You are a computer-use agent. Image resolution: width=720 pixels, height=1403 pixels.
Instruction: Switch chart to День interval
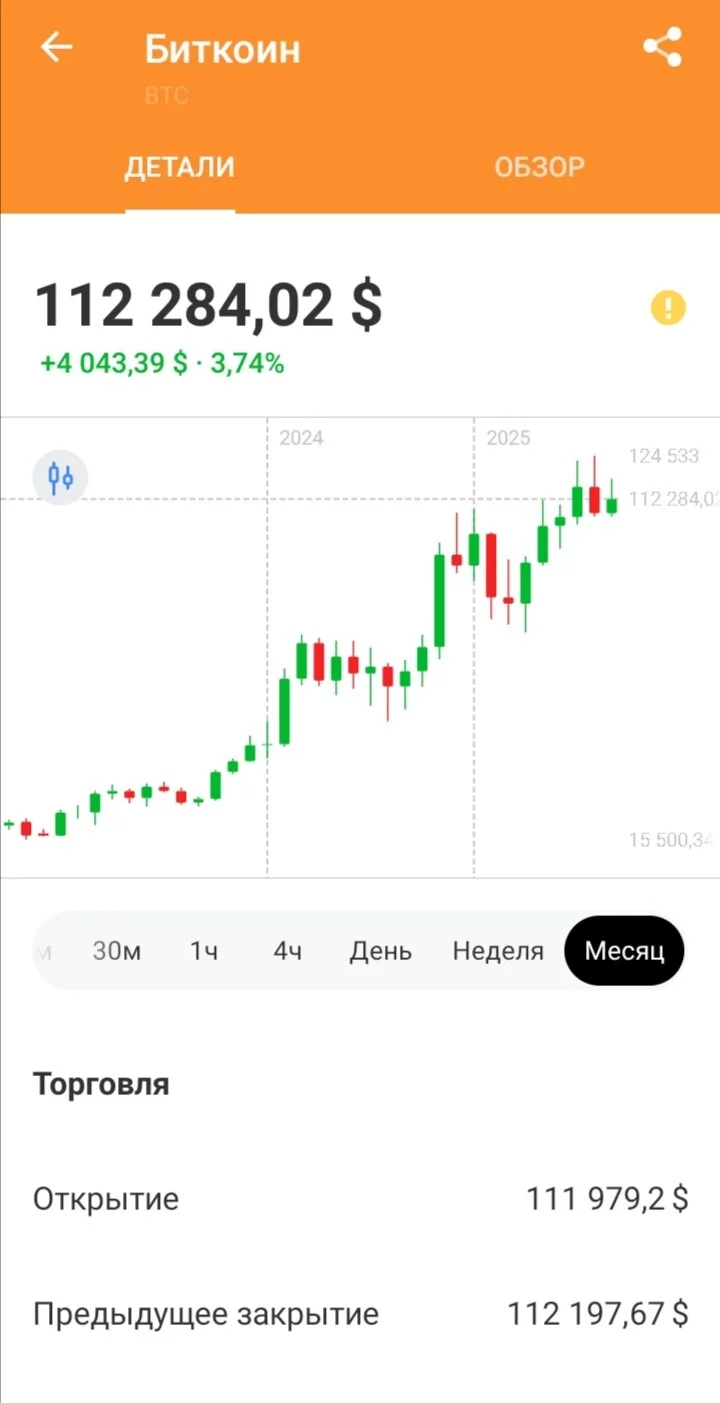(x=380, y=950)
